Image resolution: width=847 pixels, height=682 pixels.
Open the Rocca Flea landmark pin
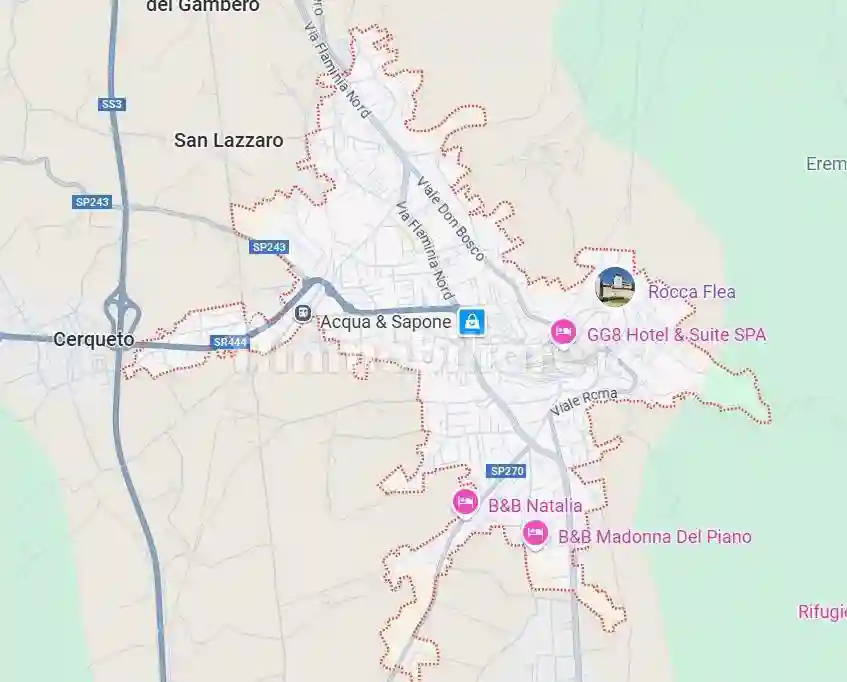[x=614, y=287]
